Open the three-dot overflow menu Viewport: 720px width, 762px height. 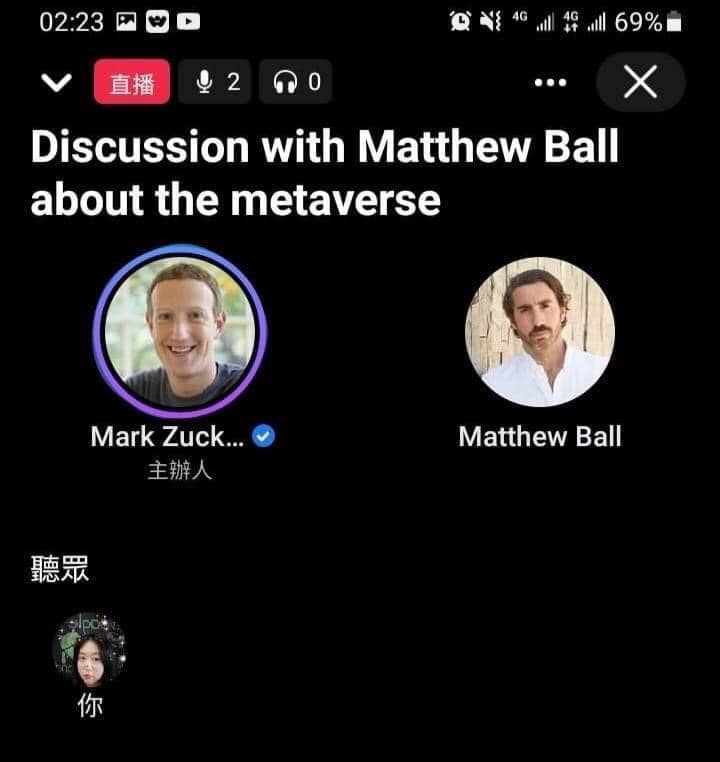[551, 83]
